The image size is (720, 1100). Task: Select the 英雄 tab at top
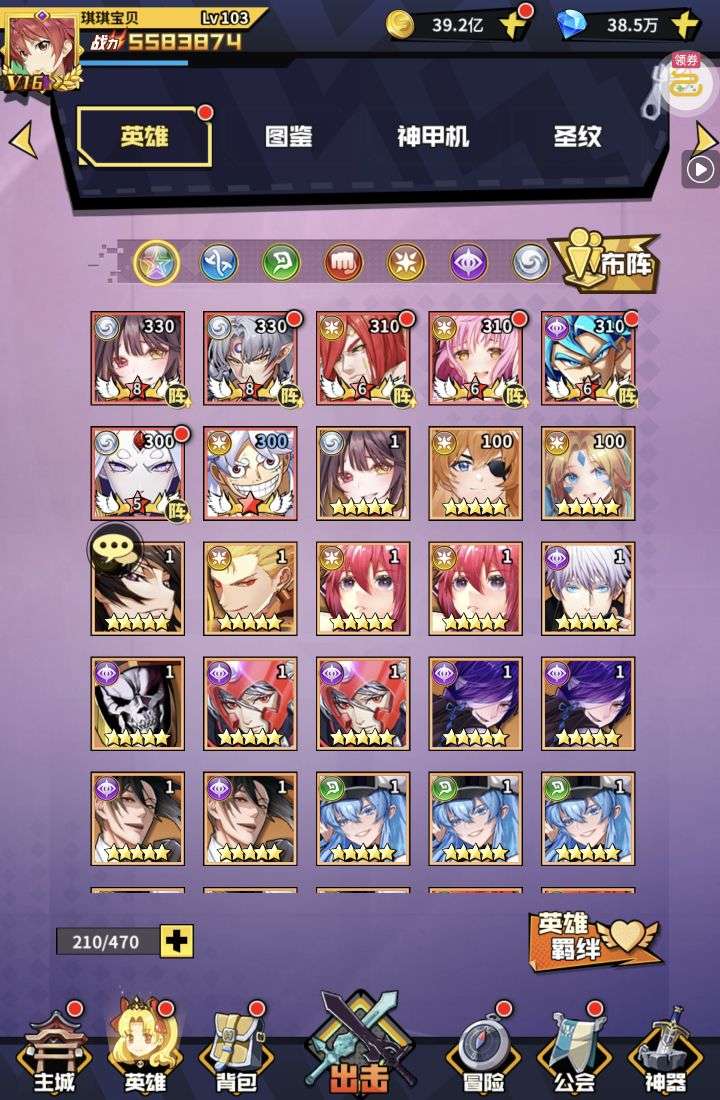144,137
